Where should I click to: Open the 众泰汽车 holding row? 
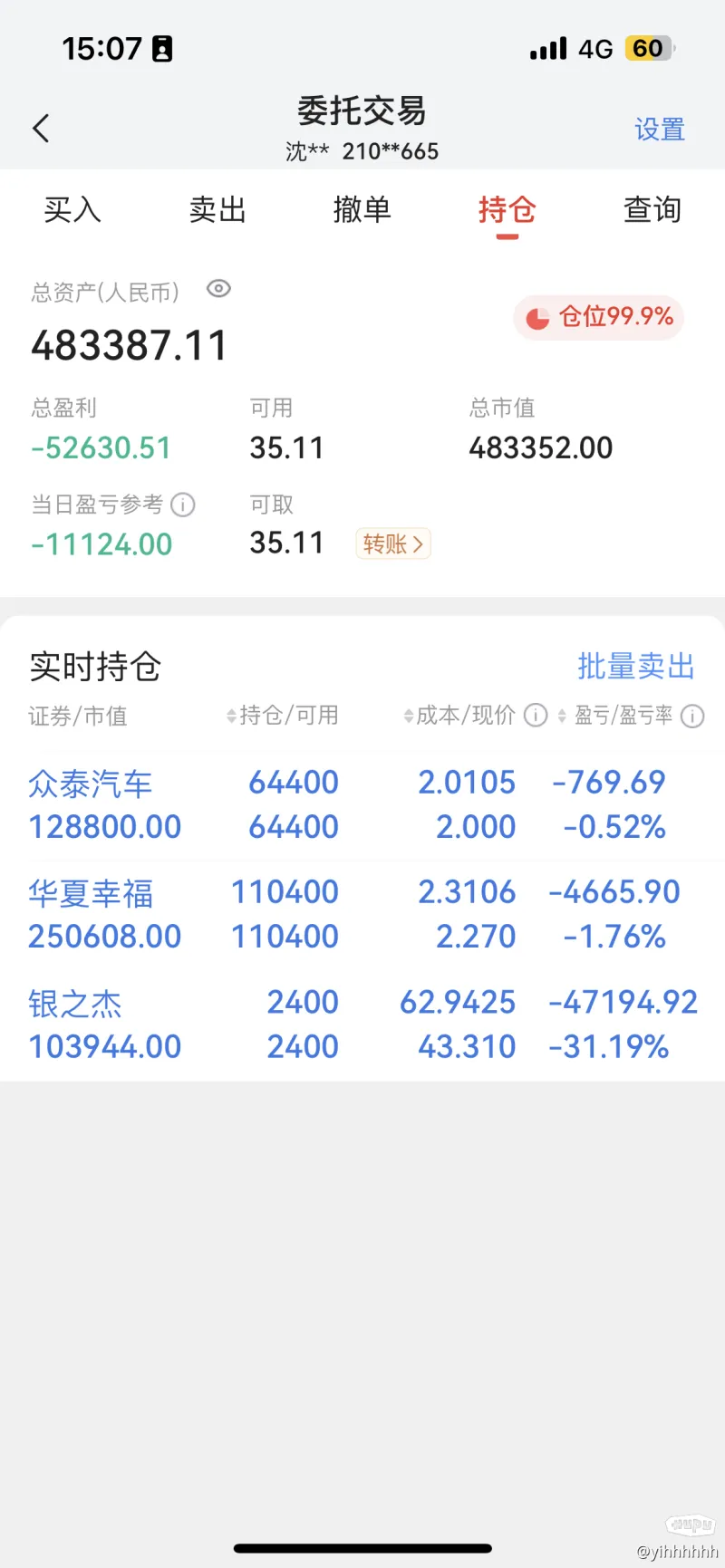362,804
